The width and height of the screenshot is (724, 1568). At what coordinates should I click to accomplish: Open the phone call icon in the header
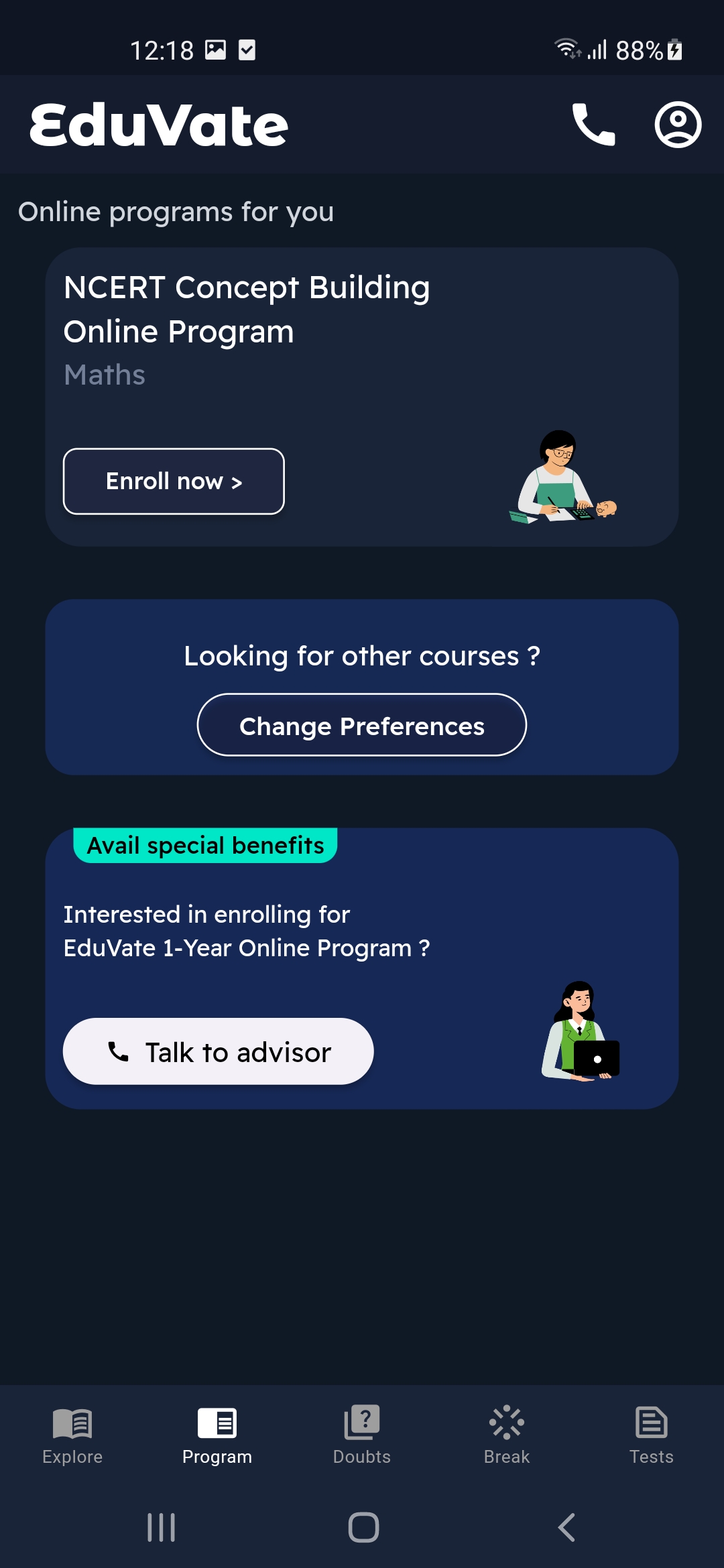[x=593, y=125]
